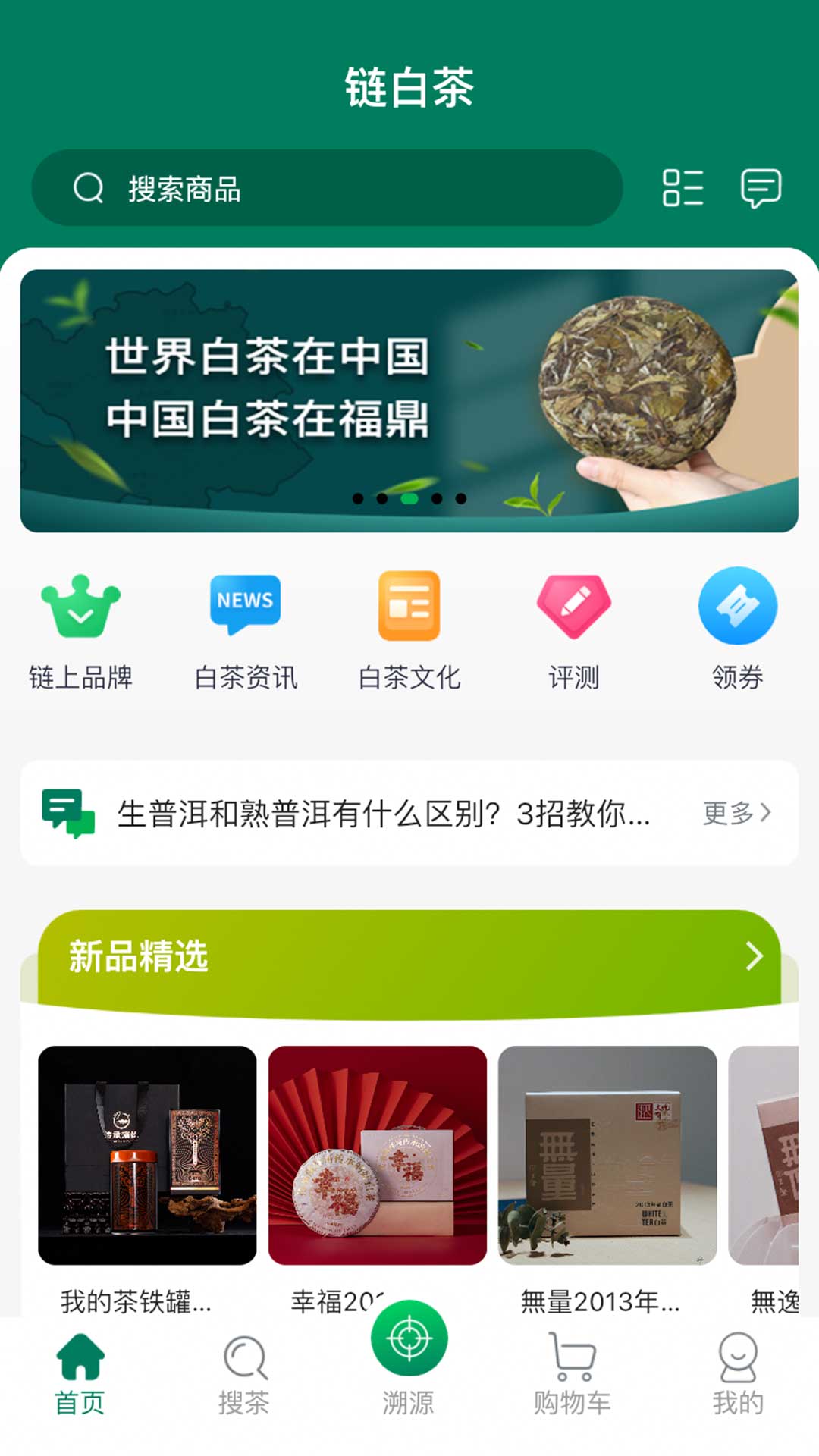Screen dimensions: 819x1456
Task: Expand the 新品精选 section
Action: coord(409,956)
